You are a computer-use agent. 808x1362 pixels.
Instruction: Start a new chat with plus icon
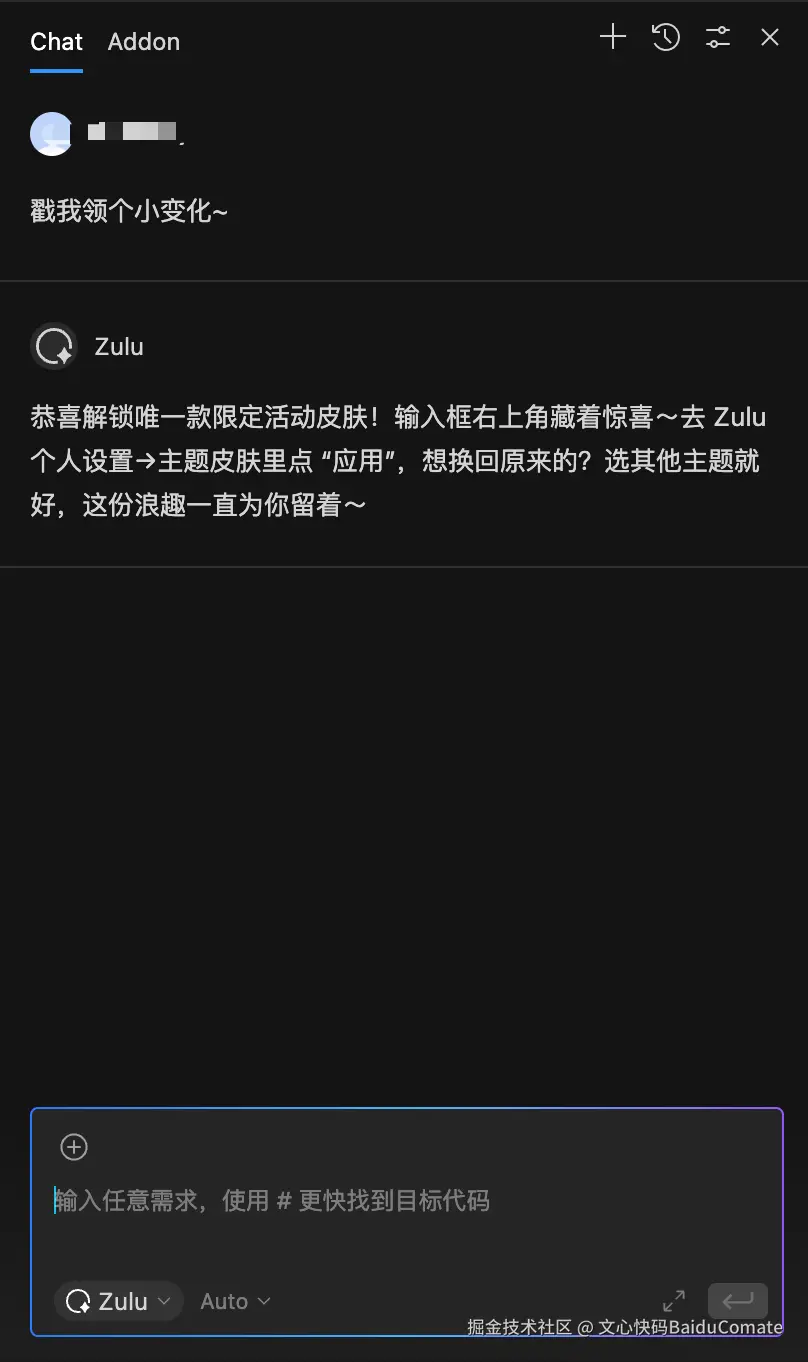tap(612, 38)
